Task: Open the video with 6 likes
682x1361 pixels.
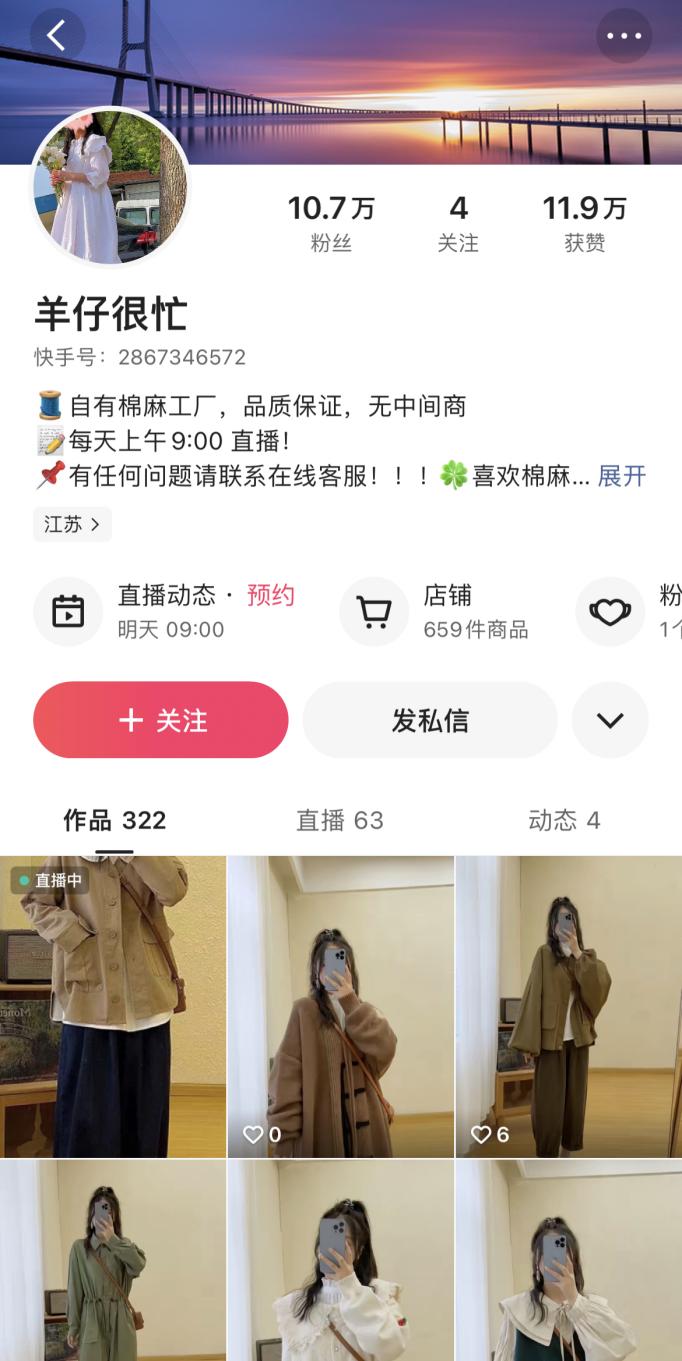Action: [x=568, y=1006]
